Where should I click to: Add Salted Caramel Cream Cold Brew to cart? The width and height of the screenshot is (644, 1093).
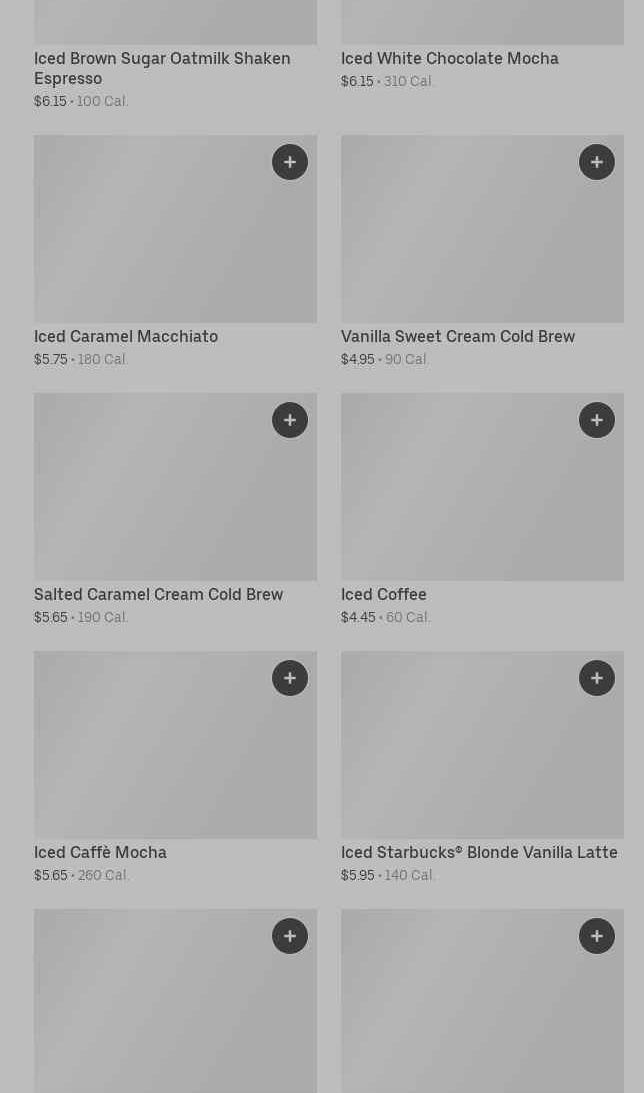coord(290,420)
